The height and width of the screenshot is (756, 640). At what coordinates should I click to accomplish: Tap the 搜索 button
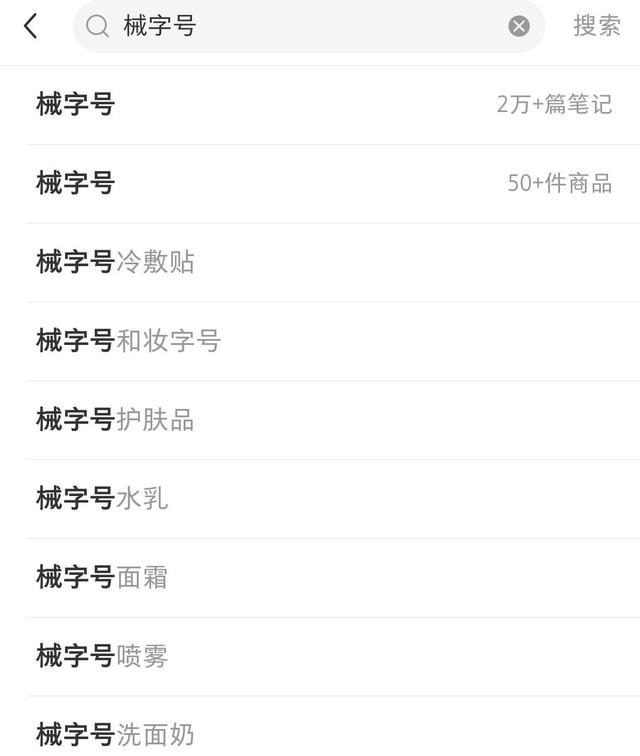(597, 26)
